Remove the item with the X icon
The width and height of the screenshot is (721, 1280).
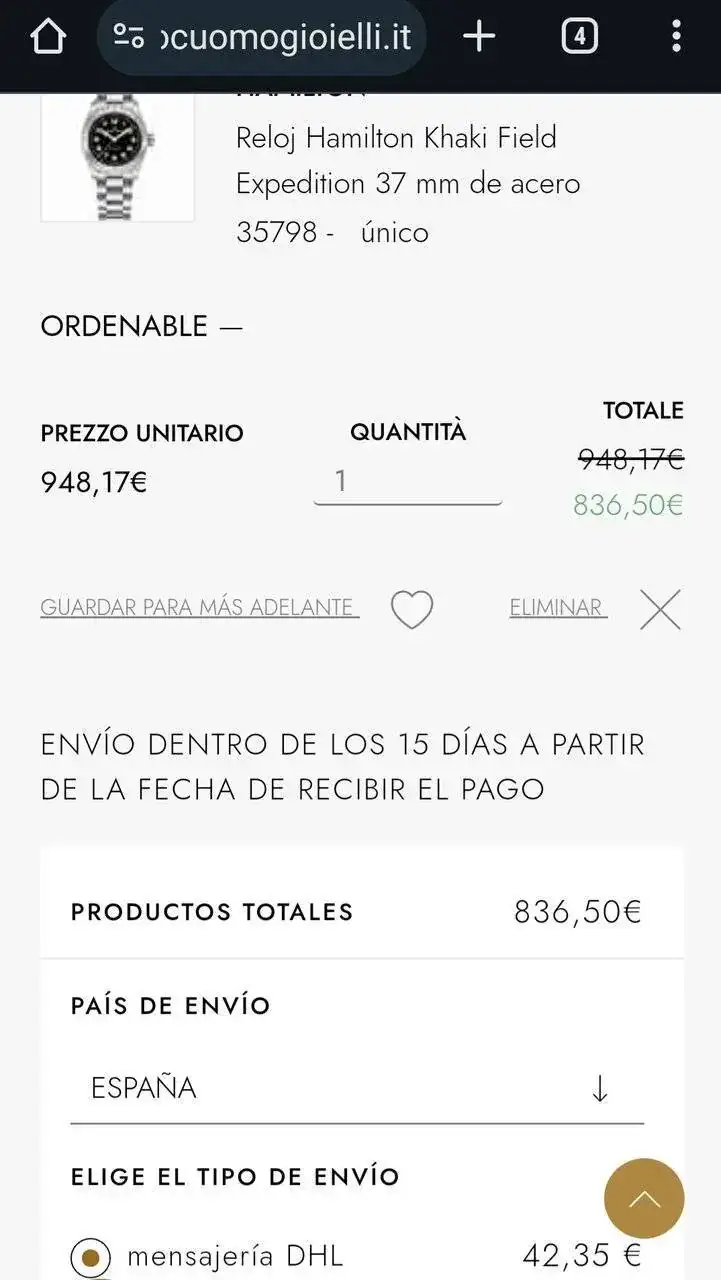660,609
